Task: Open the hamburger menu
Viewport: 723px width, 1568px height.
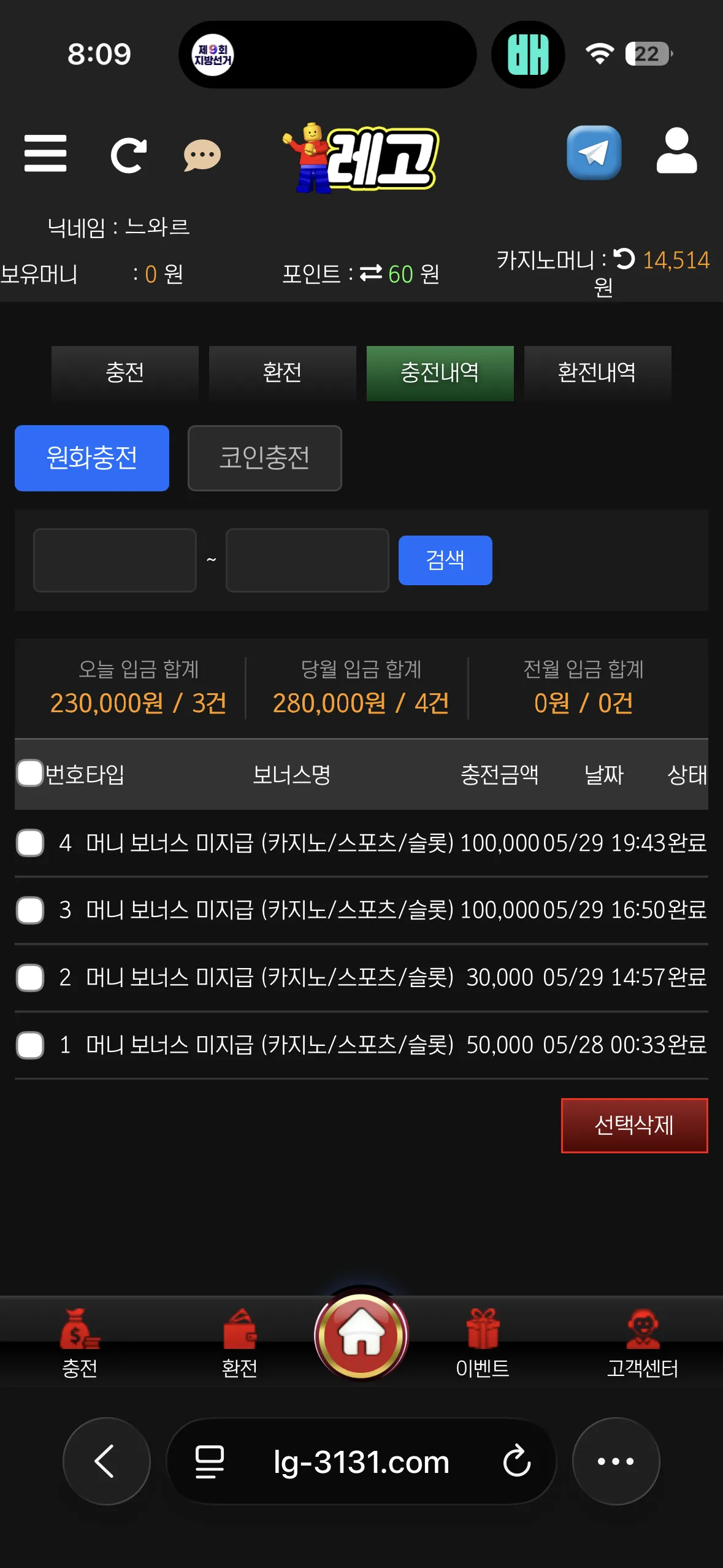Action: [45, 153]
